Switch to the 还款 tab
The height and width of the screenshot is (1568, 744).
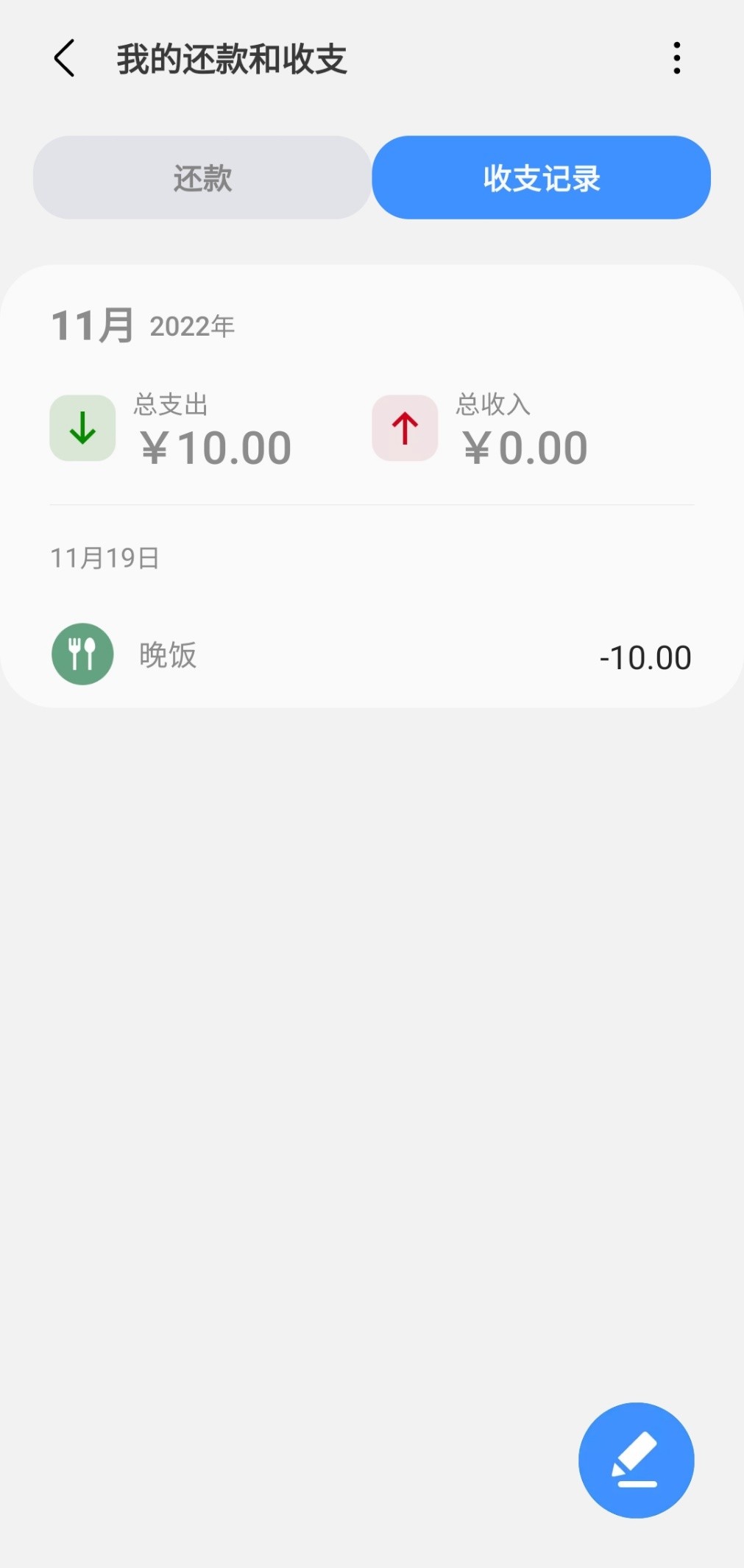pos(202,177)
